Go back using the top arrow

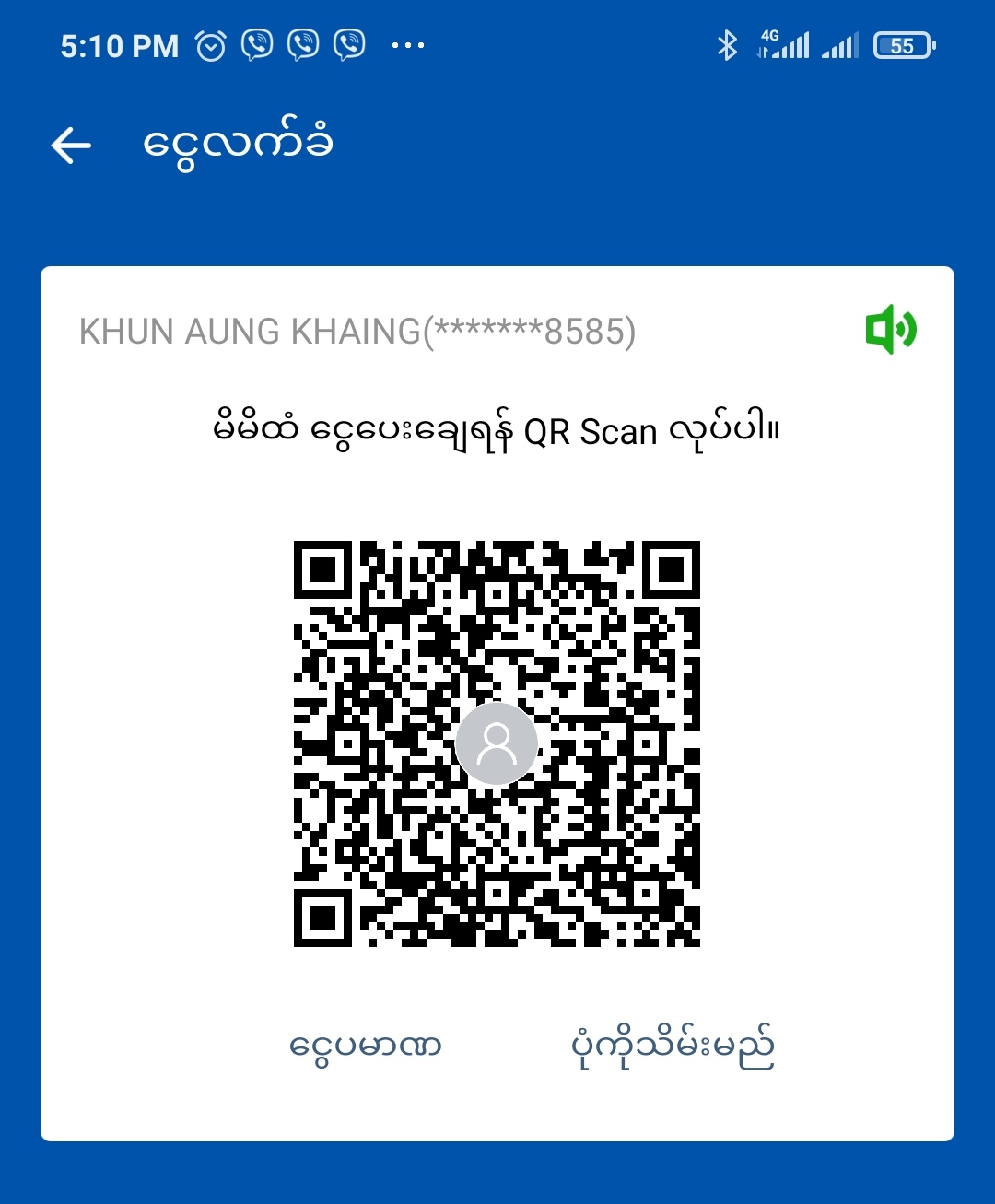click(71, 145)
